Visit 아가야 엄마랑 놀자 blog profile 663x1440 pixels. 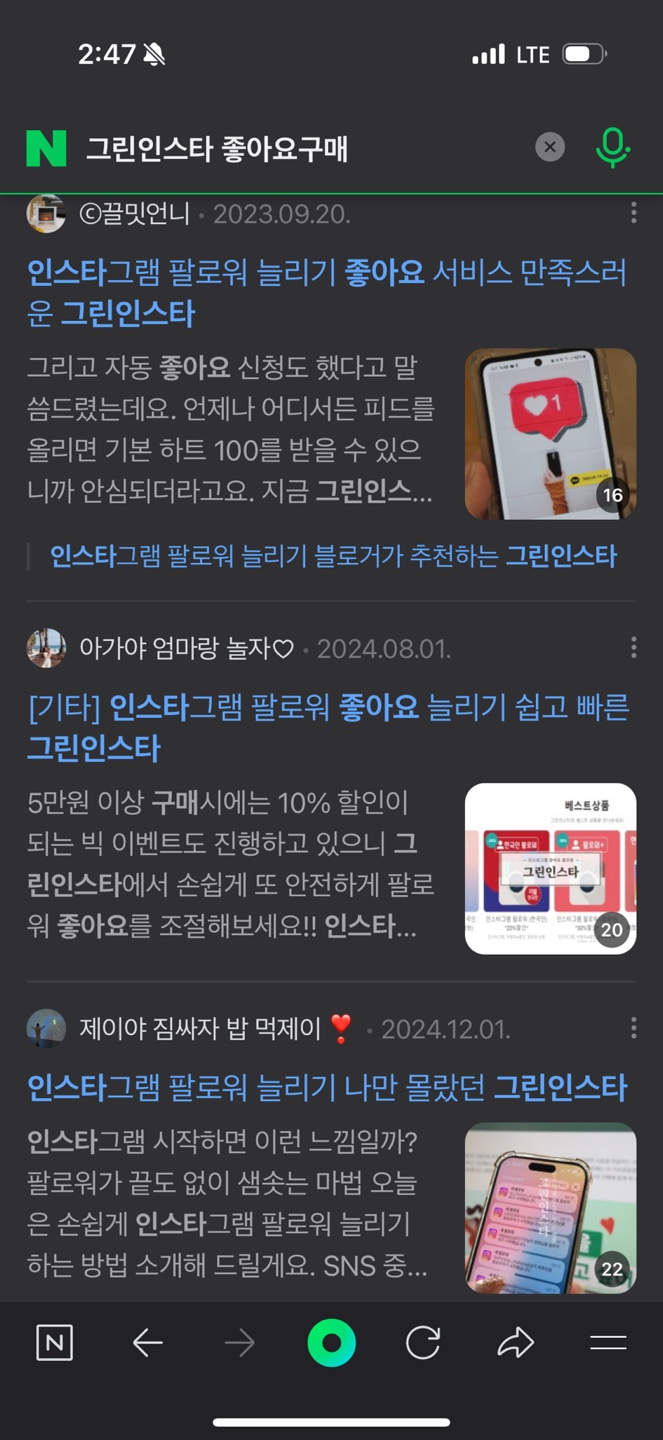coord(185,649)
